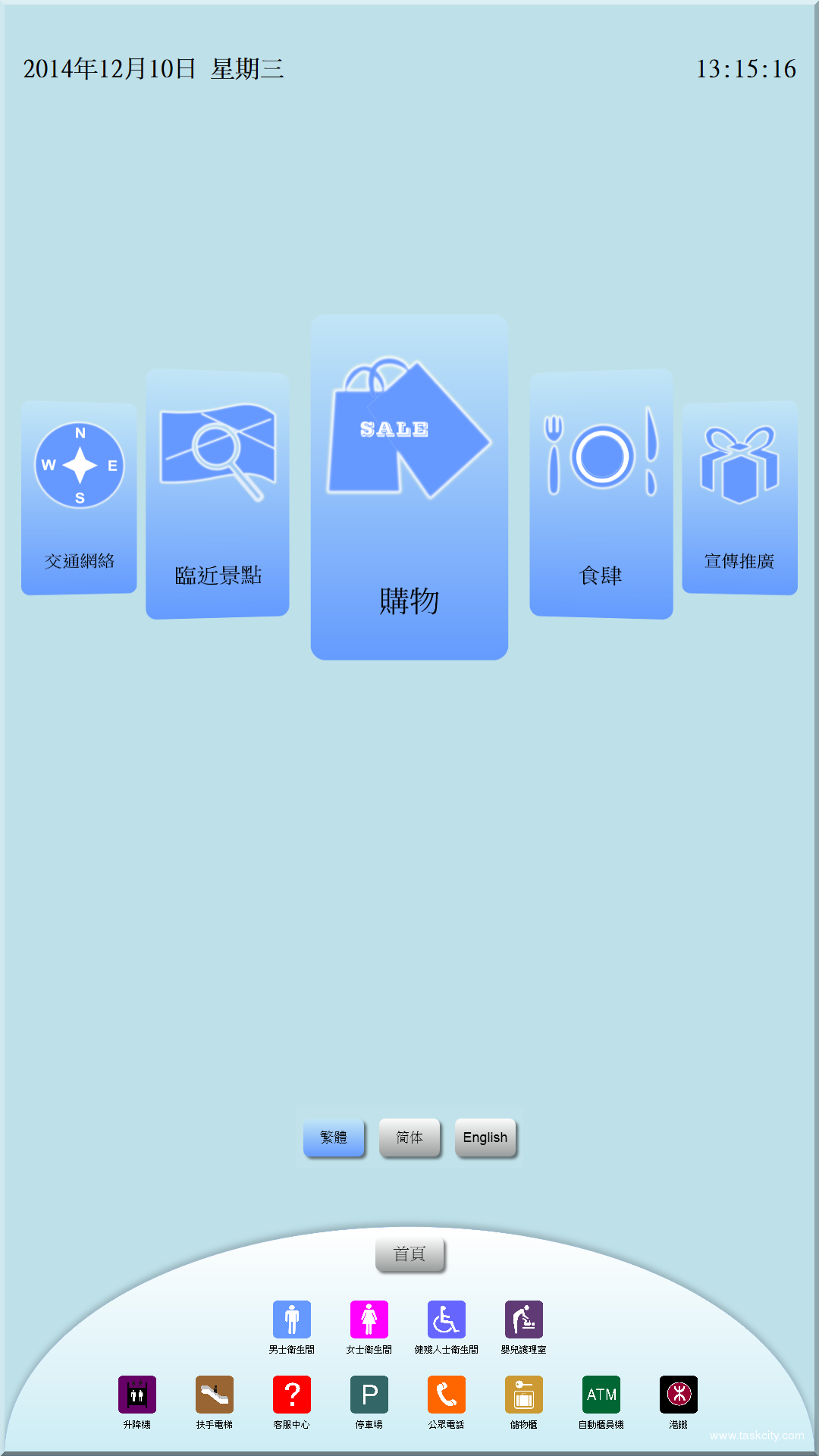Tap the 首頁 home button
This screenshot has height=1456, width=819.
tap(409, 1254)
